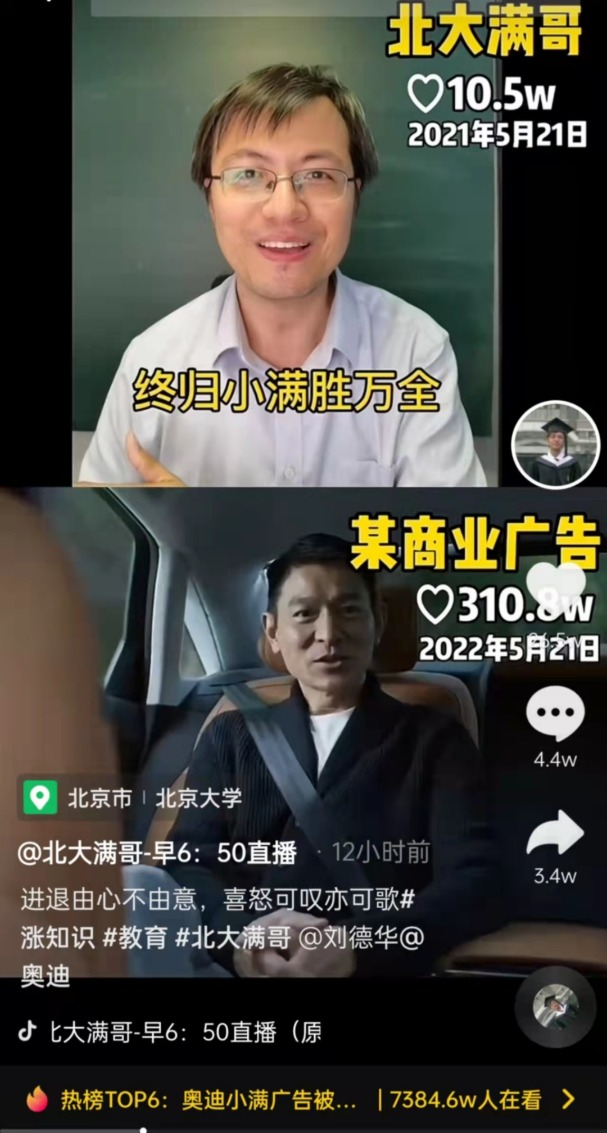
Task: Open the creator's graduation-photo avatar profile
Action: [555, 445]
